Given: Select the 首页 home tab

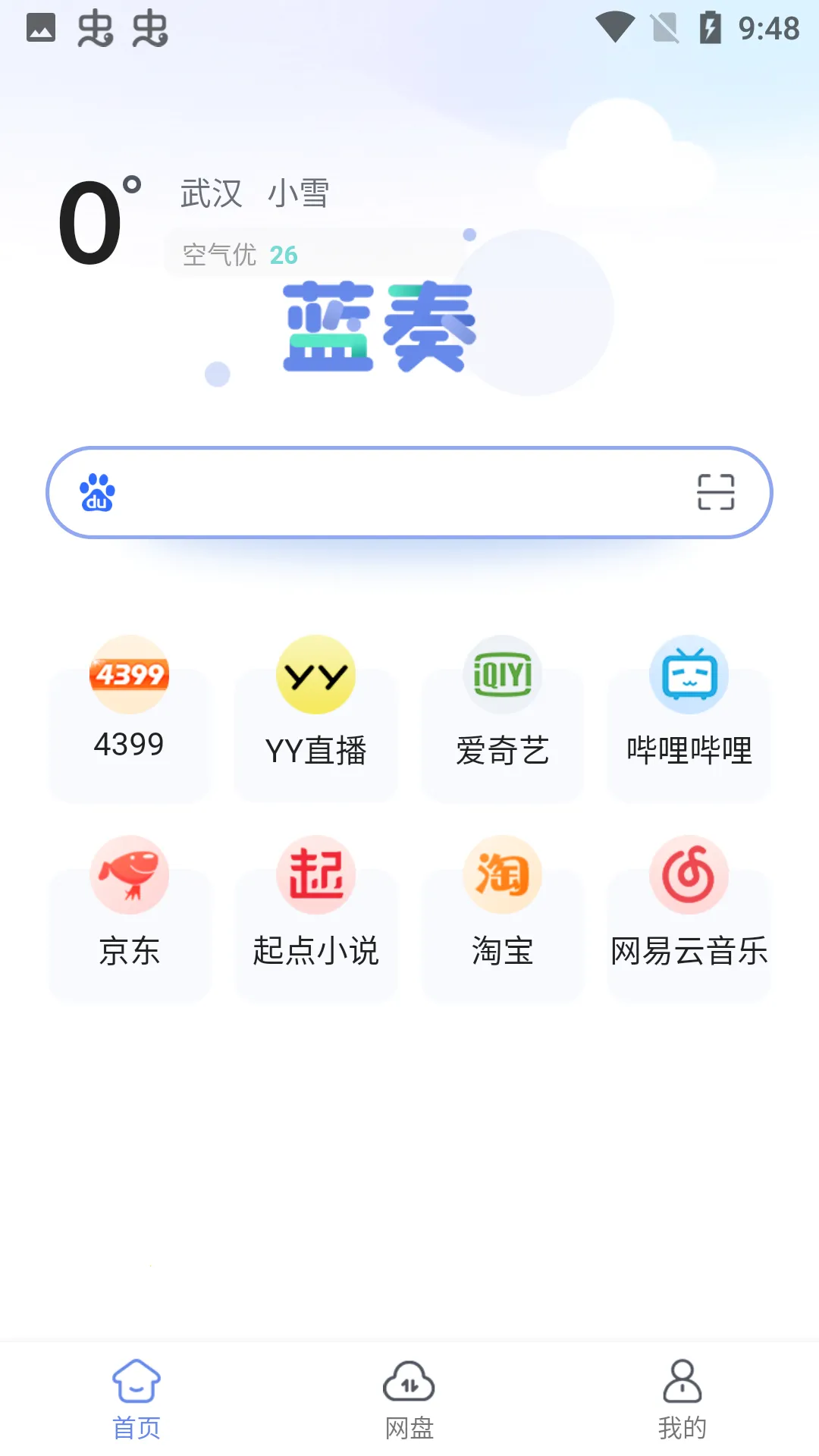Looking at the screenshot, I should click(x=136, y=1399).
